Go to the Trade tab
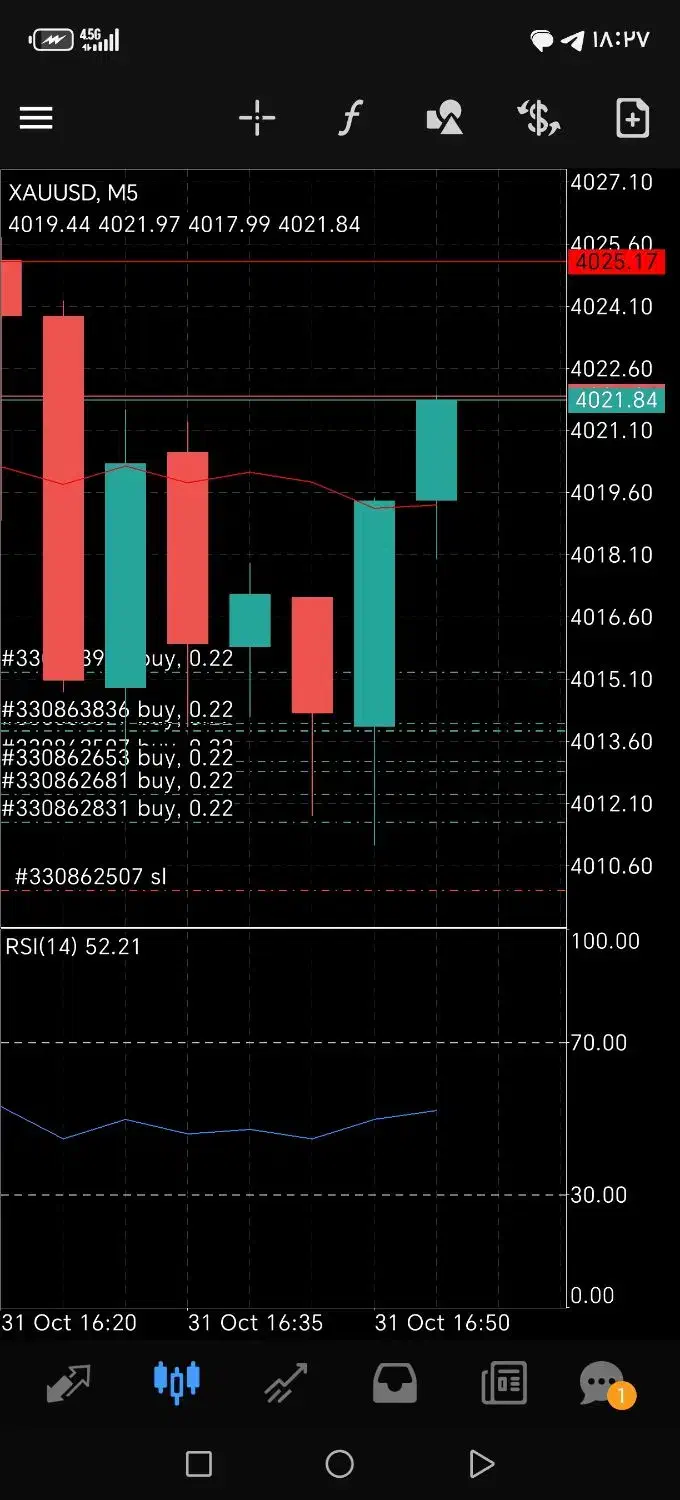 click(286, 1384)
